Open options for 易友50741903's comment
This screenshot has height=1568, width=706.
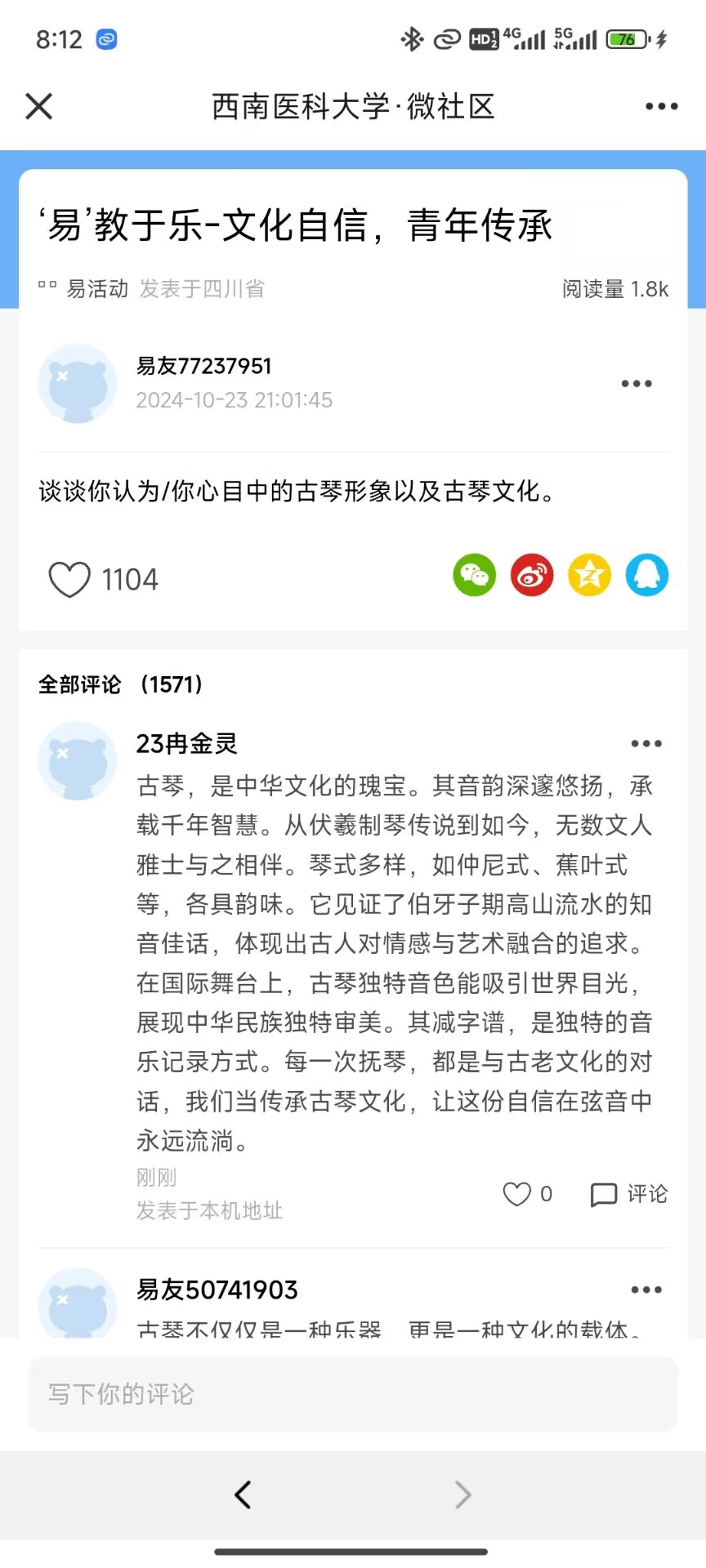click(646, 1290)
